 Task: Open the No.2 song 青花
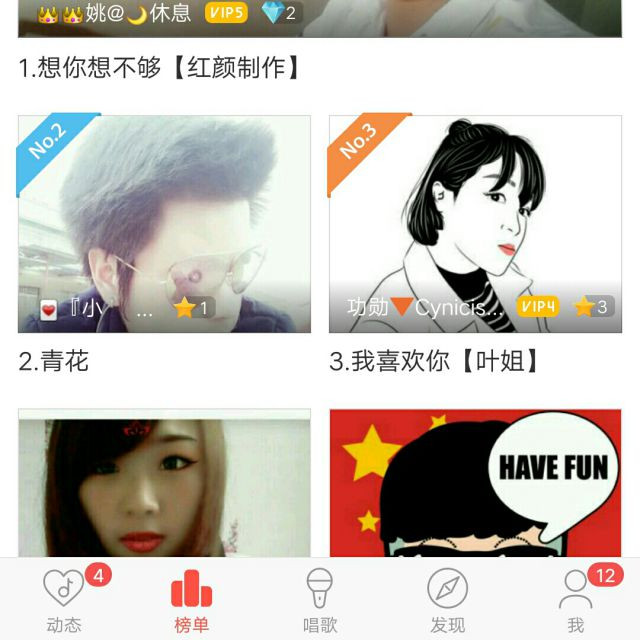point(164,224)
